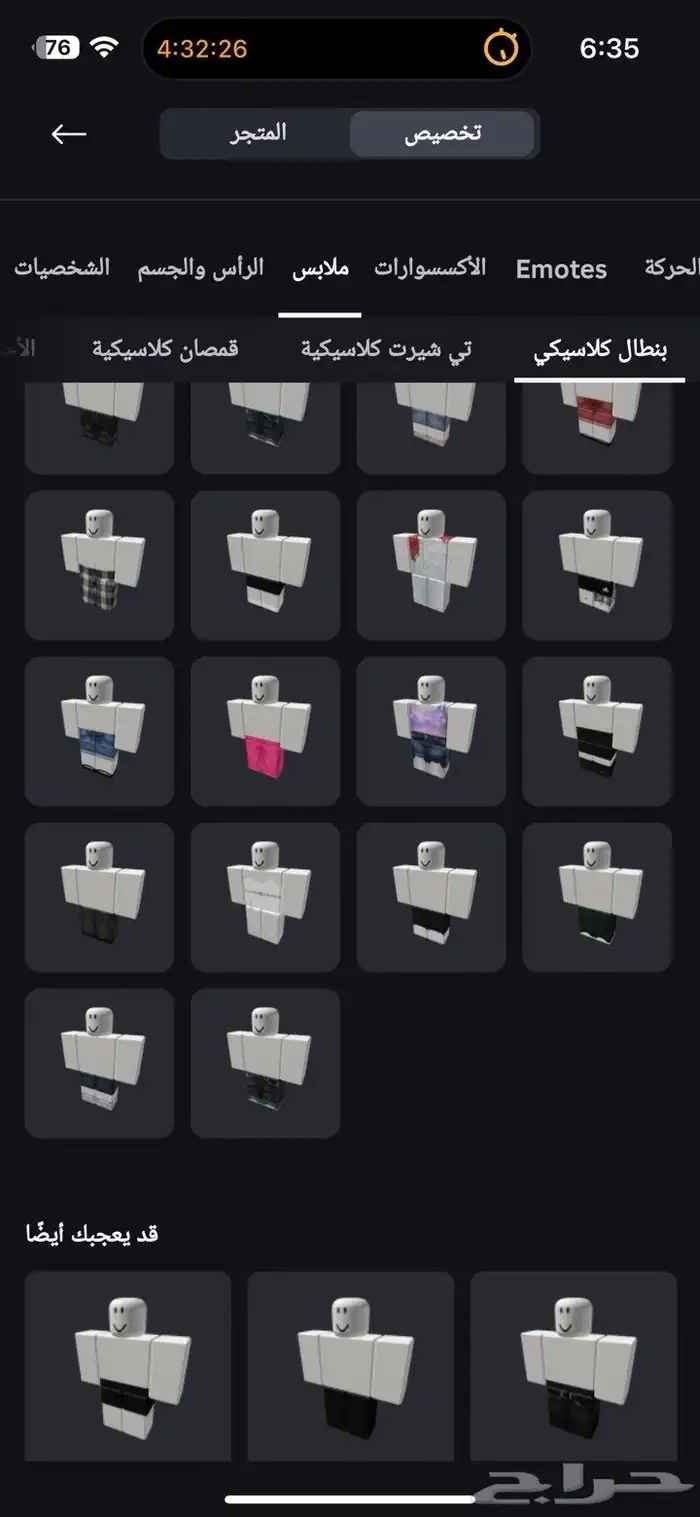Equip the blue denim shorts item
Image resolution: width=700 pixels, height=1517 pixels.
pos(99,731)
